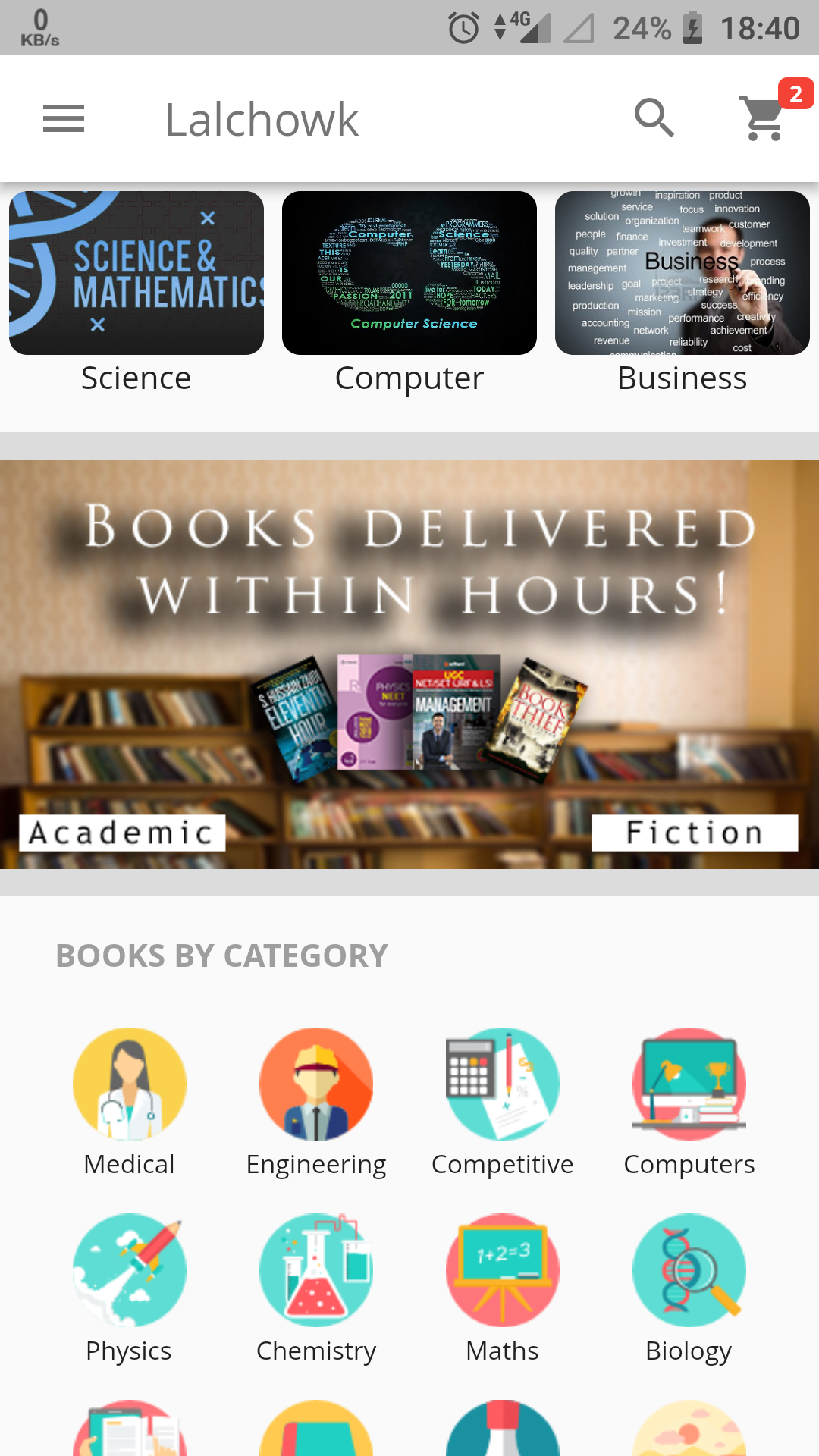Select Academic on the banner

(122, 833)
